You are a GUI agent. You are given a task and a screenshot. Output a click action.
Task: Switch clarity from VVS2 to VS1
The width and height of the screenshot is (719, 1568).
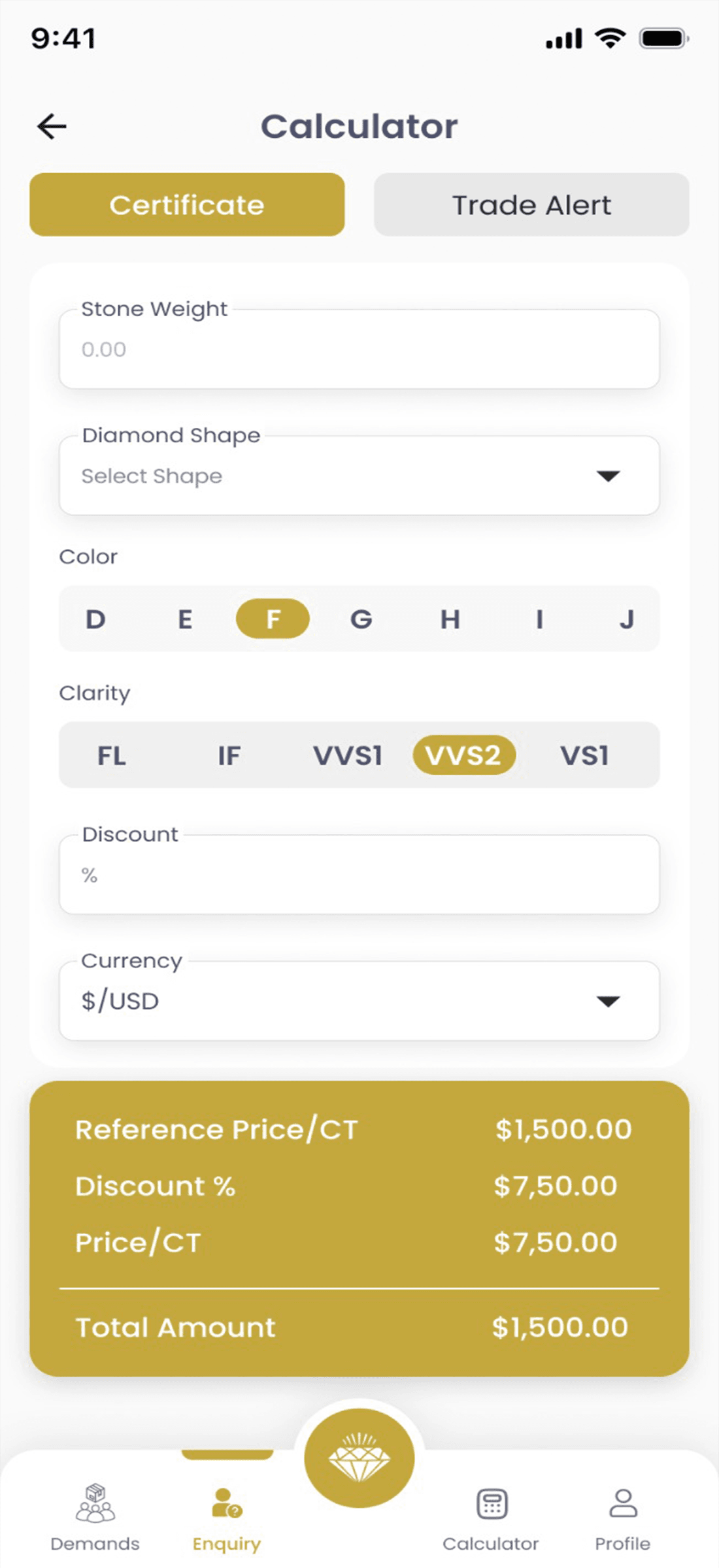pyautogui.click(x=585, y=755)
